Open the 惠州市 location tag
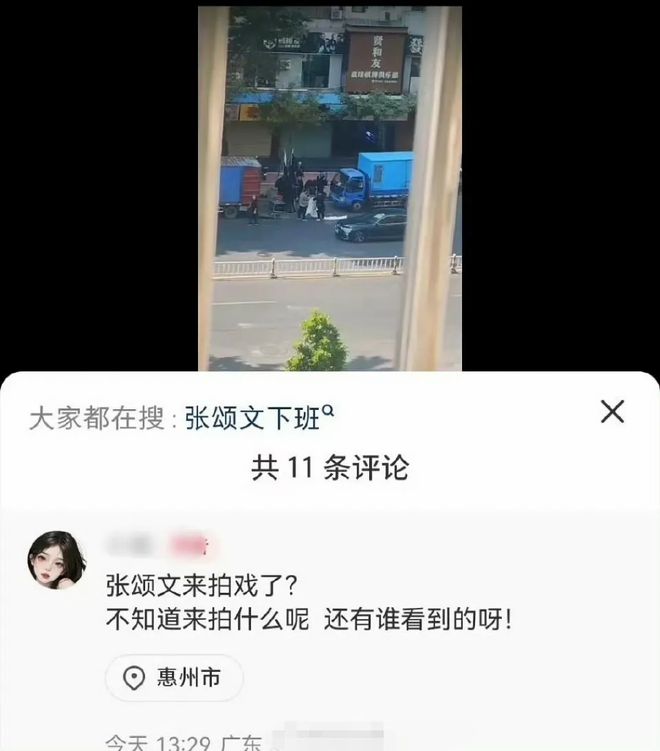Screen dimensions: 660x751 (174, 679)
